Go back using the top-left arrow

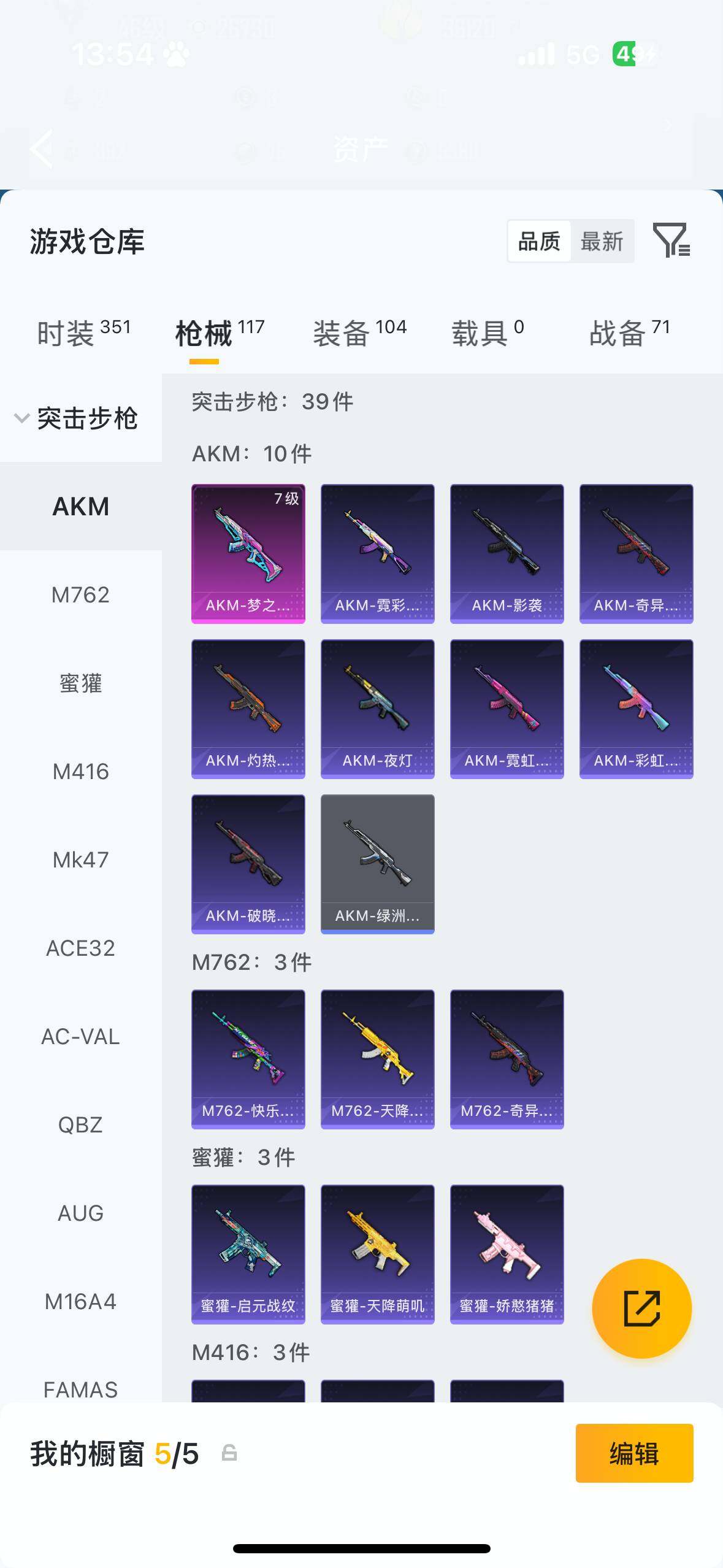[x=42, y=148]
